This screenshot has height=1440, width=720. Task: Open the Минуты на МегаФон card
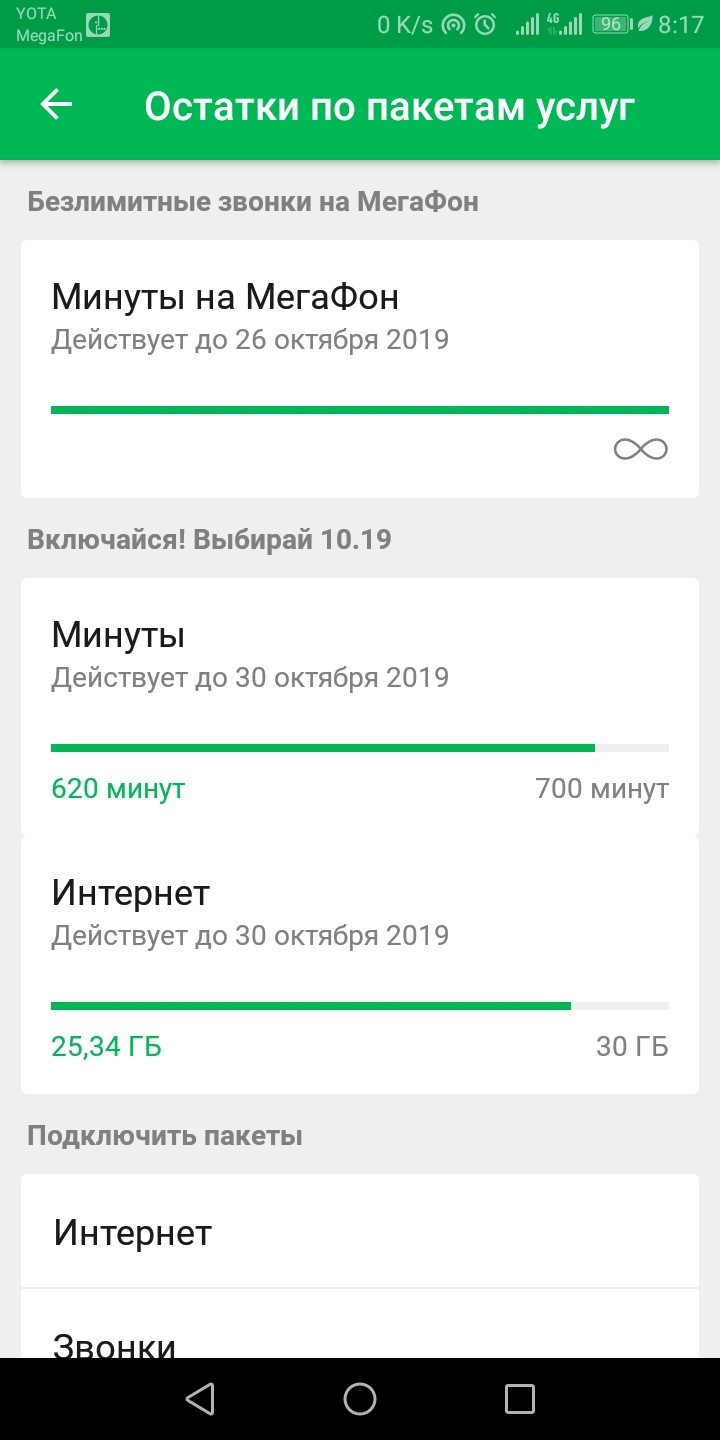click(x=359, y=368)
